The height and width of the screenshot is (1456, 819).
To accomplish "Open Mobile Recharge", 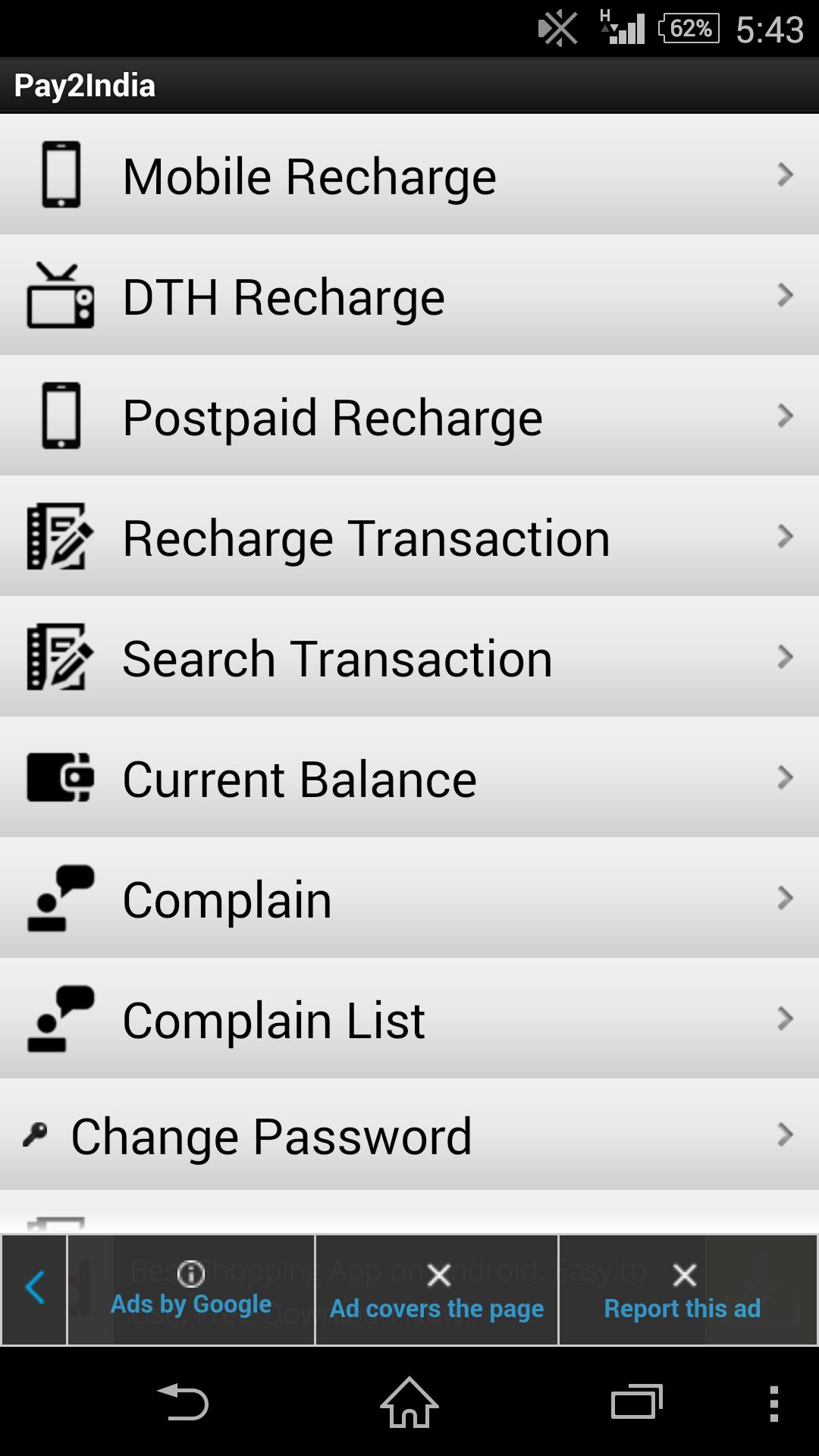I will (409, 175).
